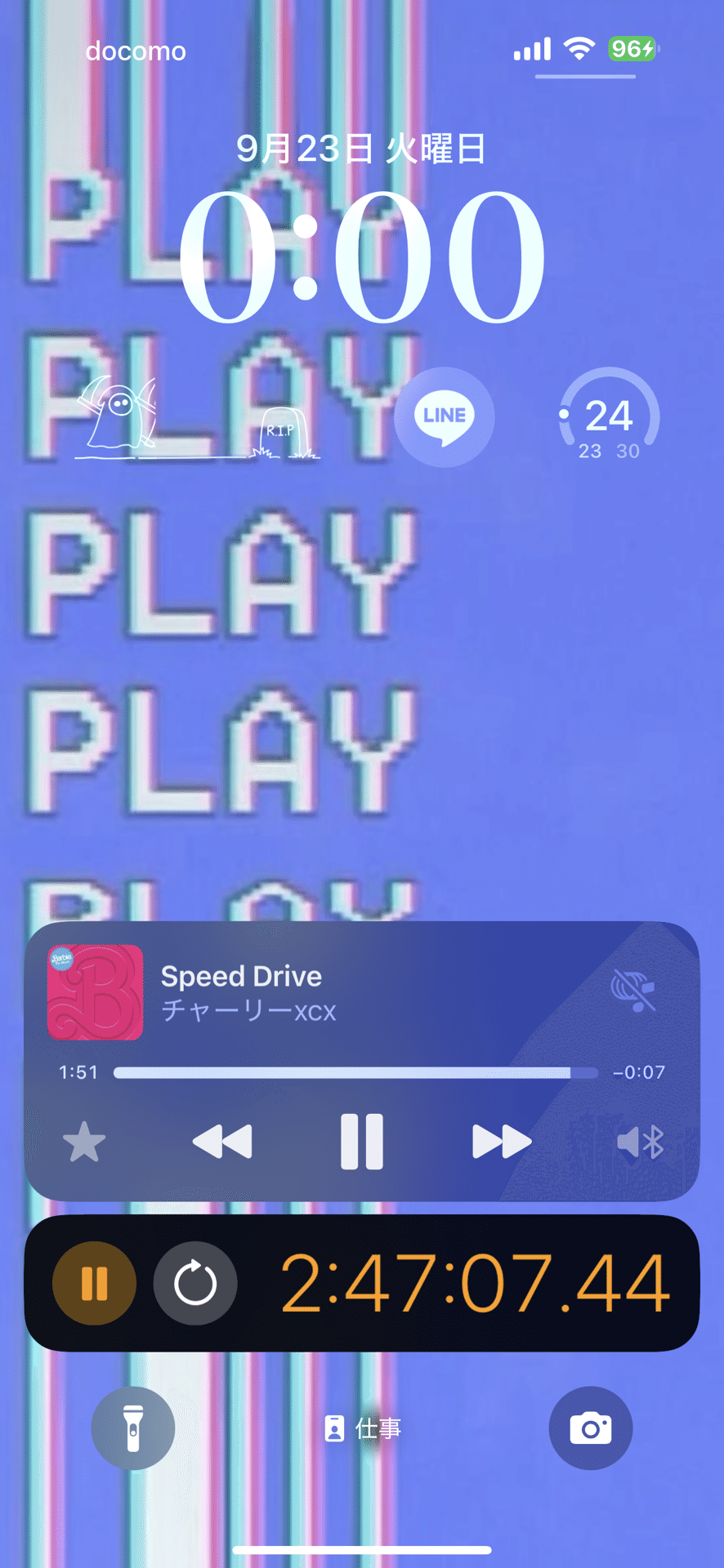
Task: Open the weather temperature widget showing 24
Action: click(x=610, y=417)
